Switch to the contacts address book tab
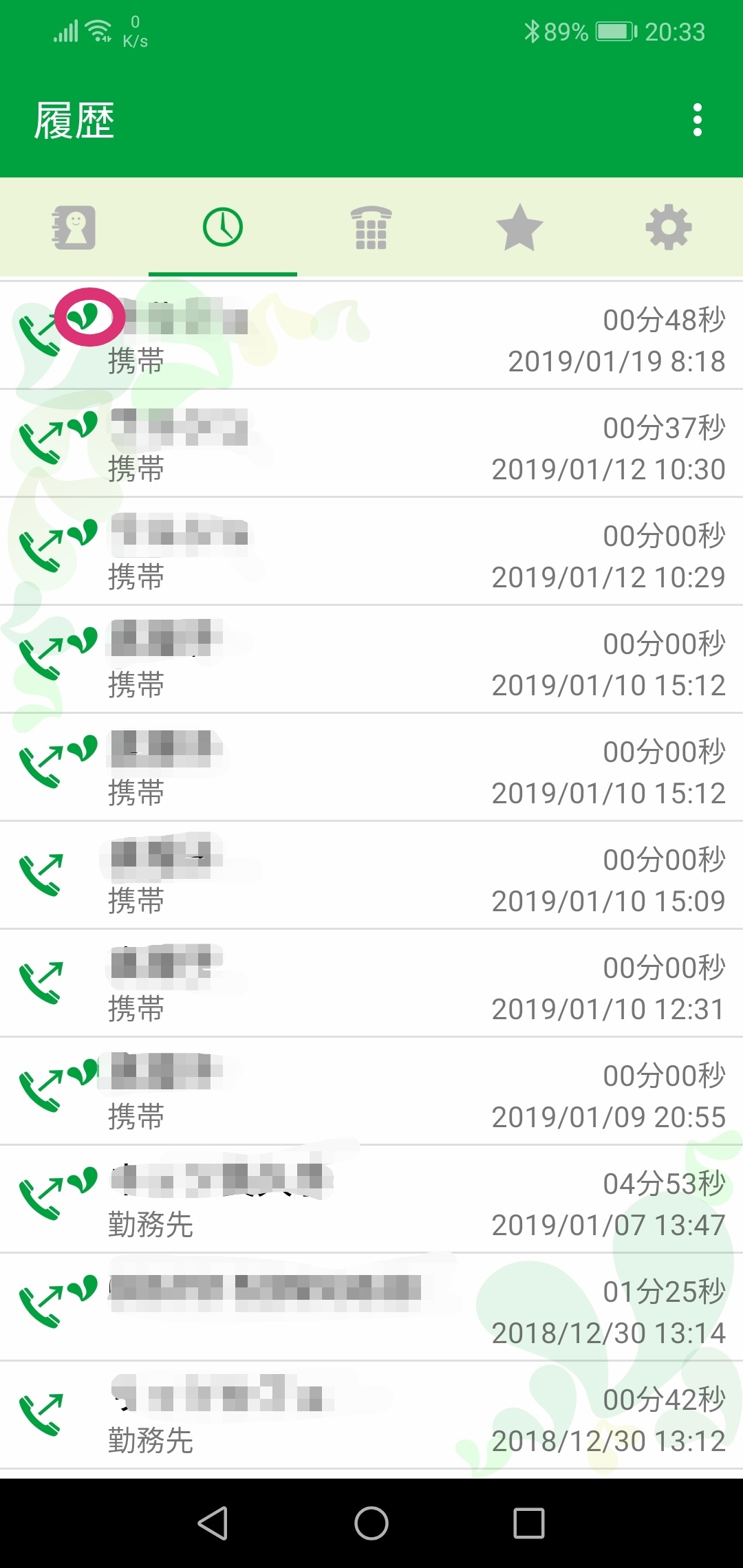 pyautogui.click(x=74, y=228)
